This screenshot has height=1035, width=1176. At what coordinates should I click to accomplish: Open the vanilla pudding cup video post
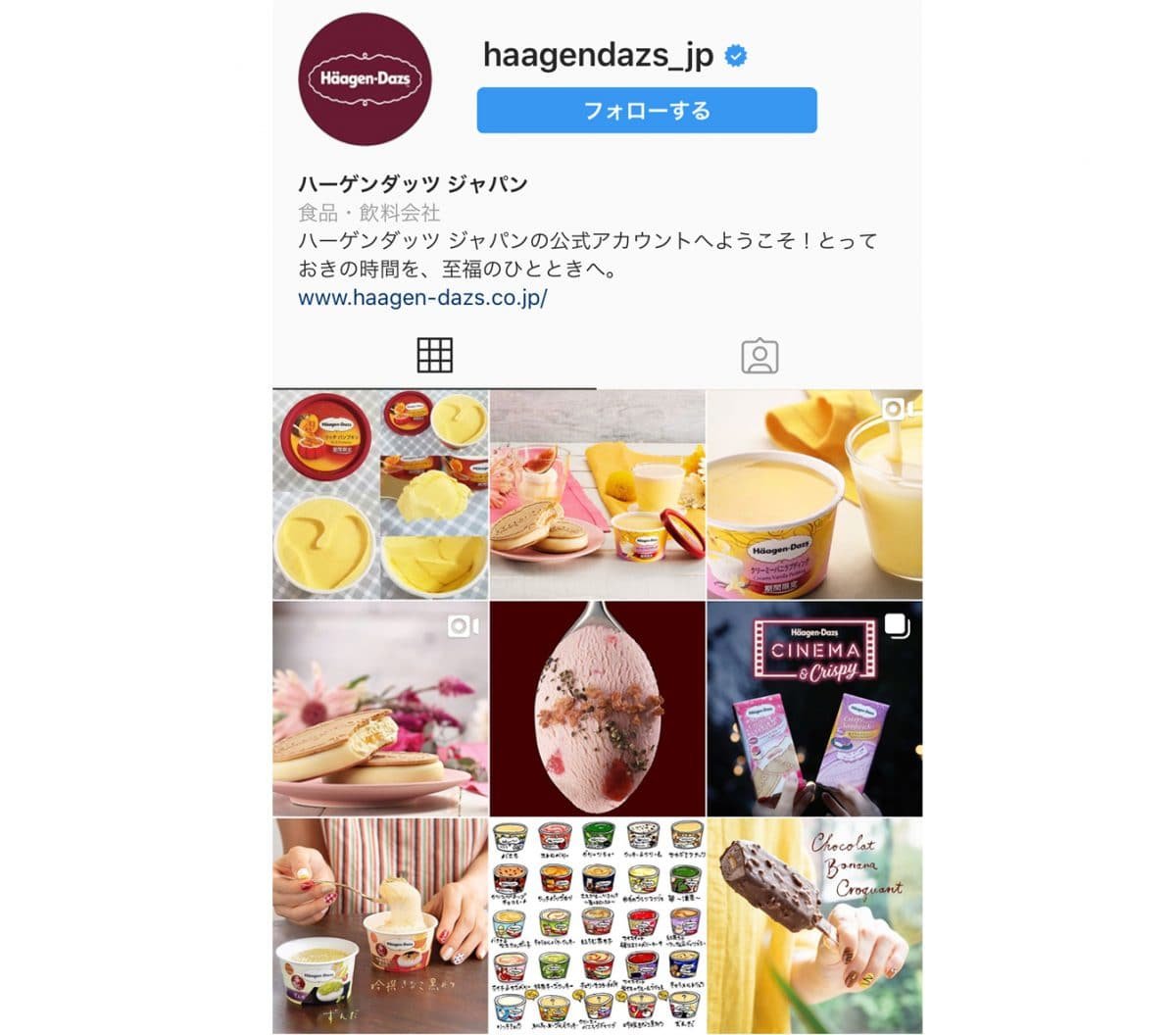click(813, 495)
